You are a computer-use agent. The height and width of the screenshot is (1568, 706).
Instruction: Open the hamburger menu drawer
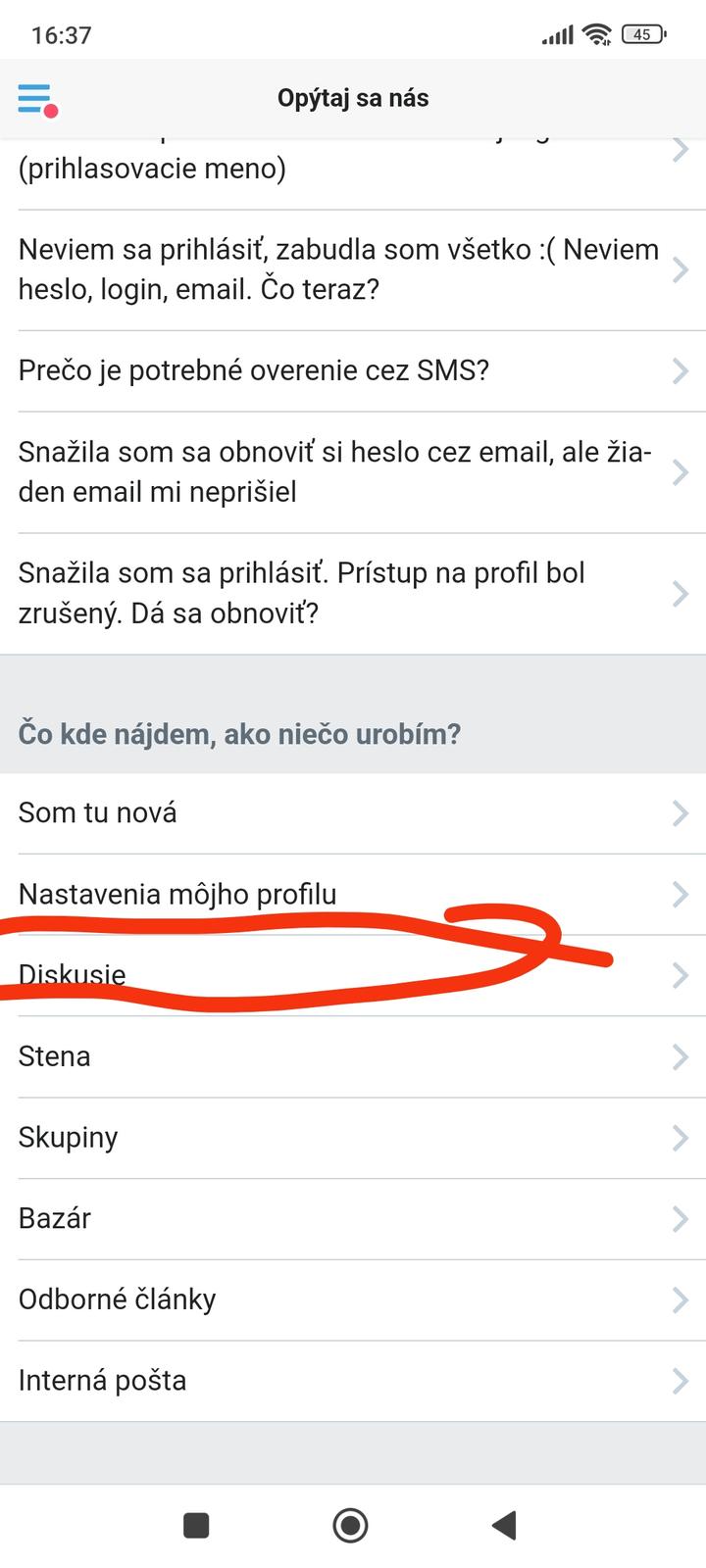(x=37, y=99)
